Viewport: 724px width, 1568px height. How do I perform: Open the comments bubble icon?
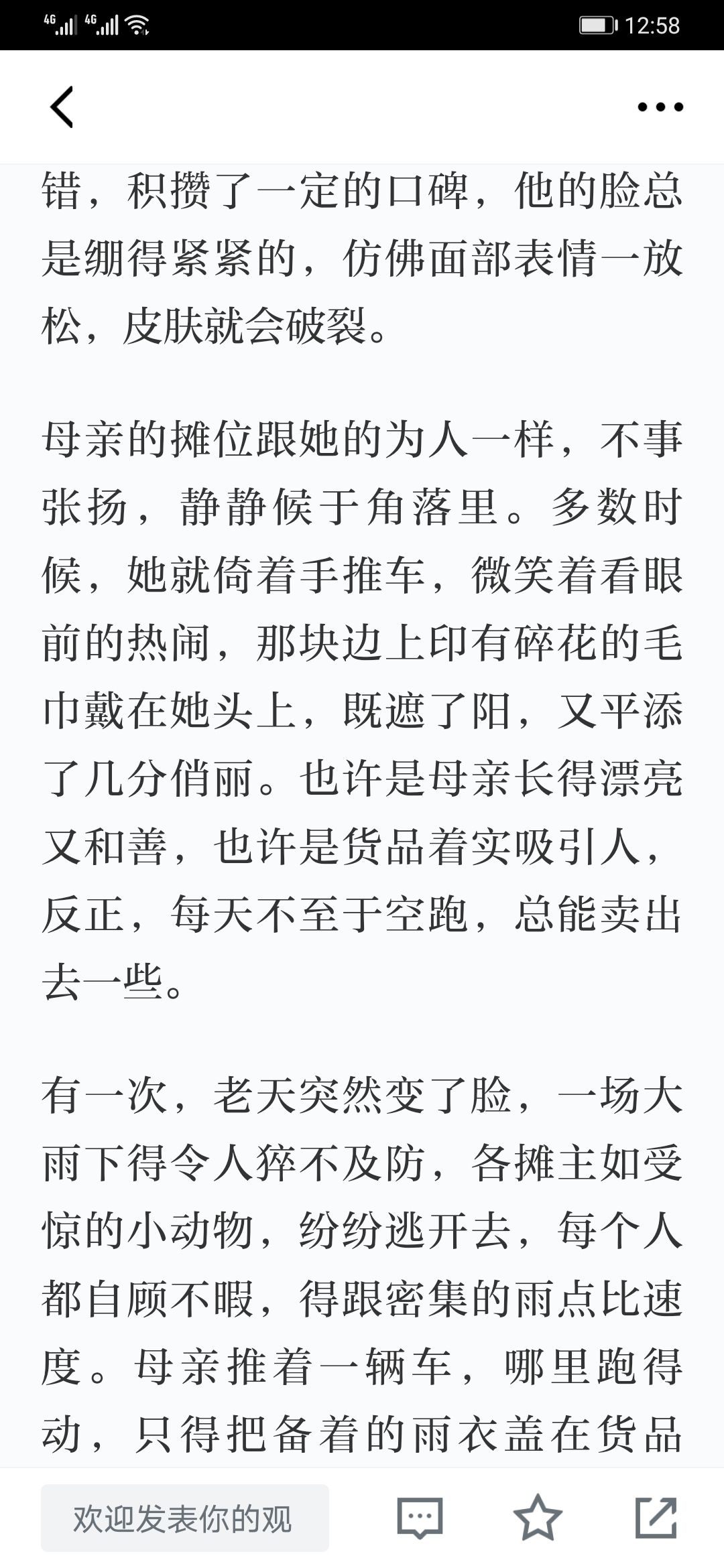pyautogui.click(x=420, y=1518)
